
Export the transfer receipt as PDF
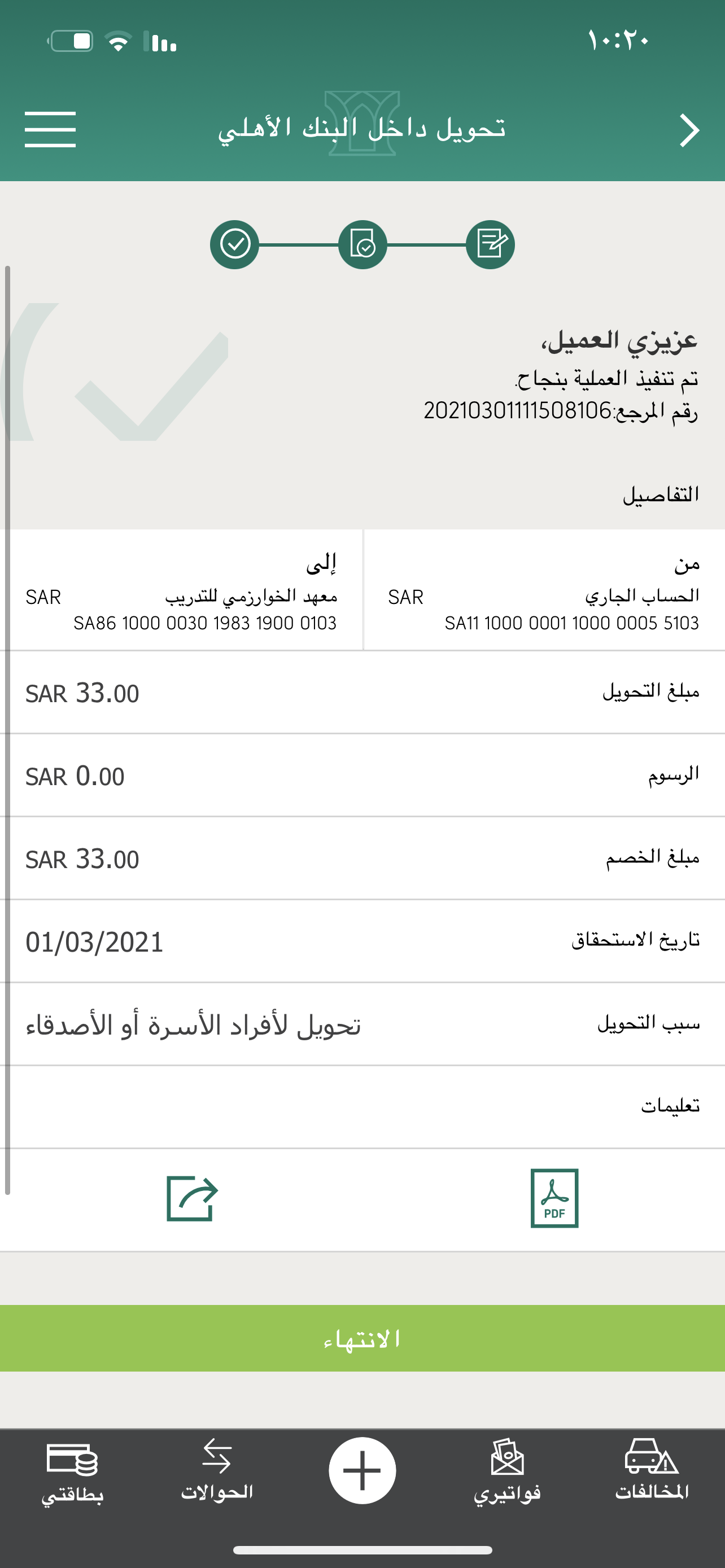(x=554, y=1198)
